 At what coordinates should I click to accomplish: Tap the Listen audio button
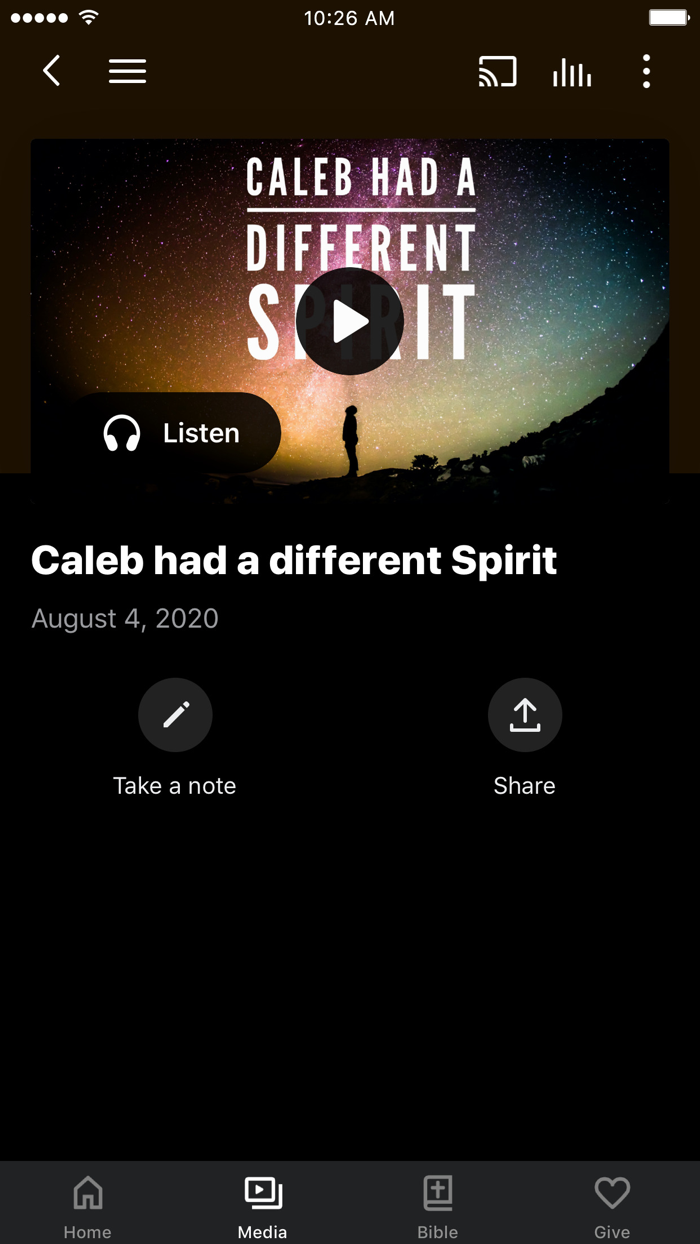point(173,433)
